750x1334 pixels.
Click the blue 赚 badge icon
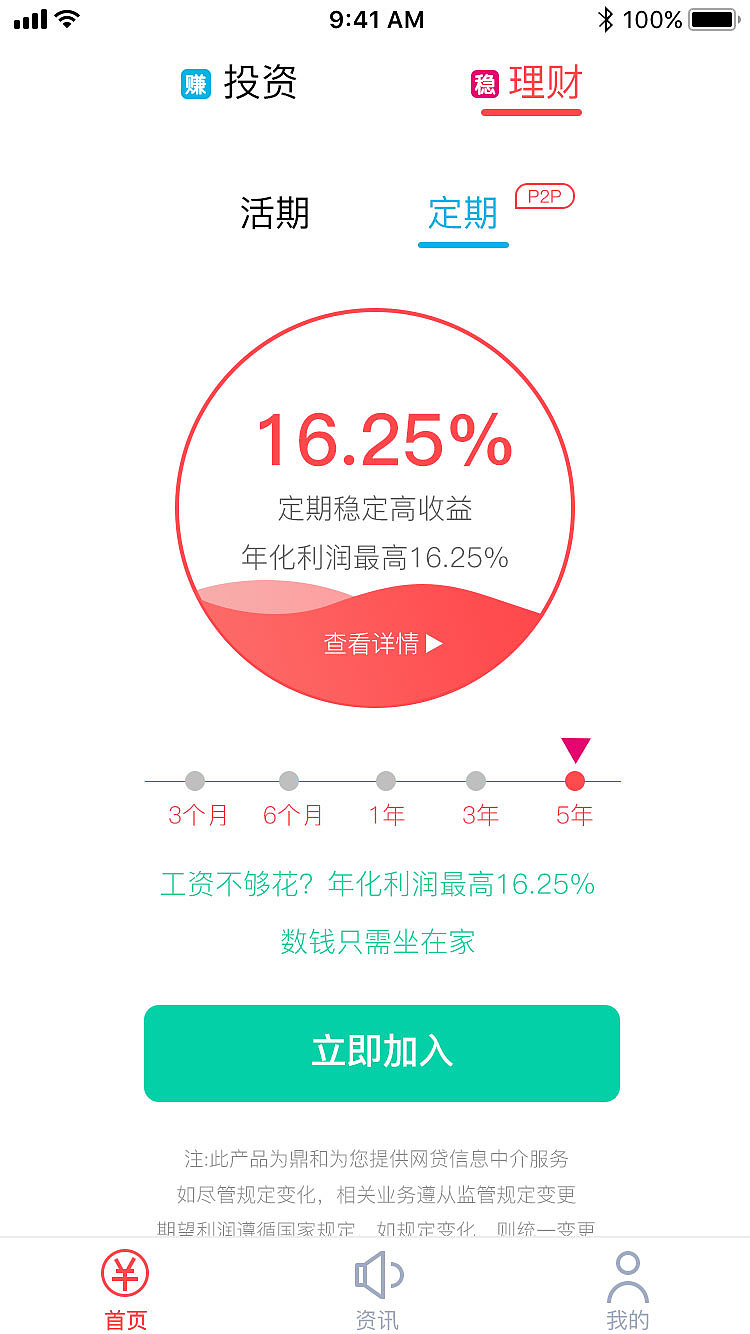pyautogui.click(x=195, y=84)
